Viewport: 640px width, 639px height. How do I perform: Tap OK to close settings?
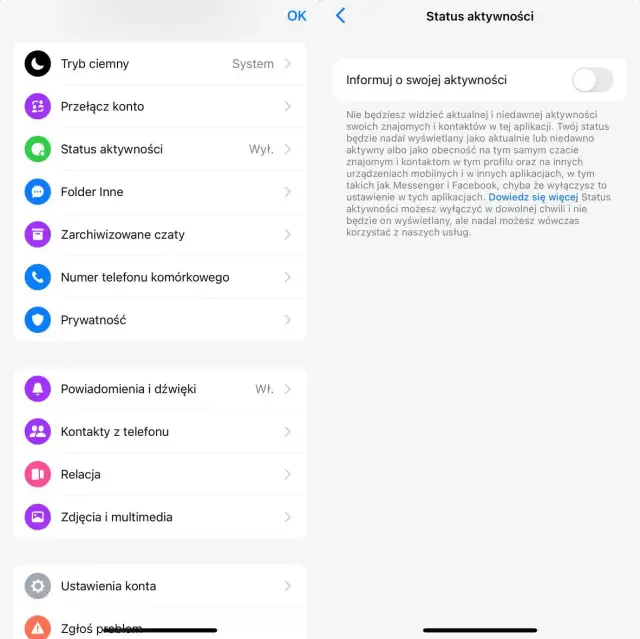pyautogui.click(x=296, y=16)
